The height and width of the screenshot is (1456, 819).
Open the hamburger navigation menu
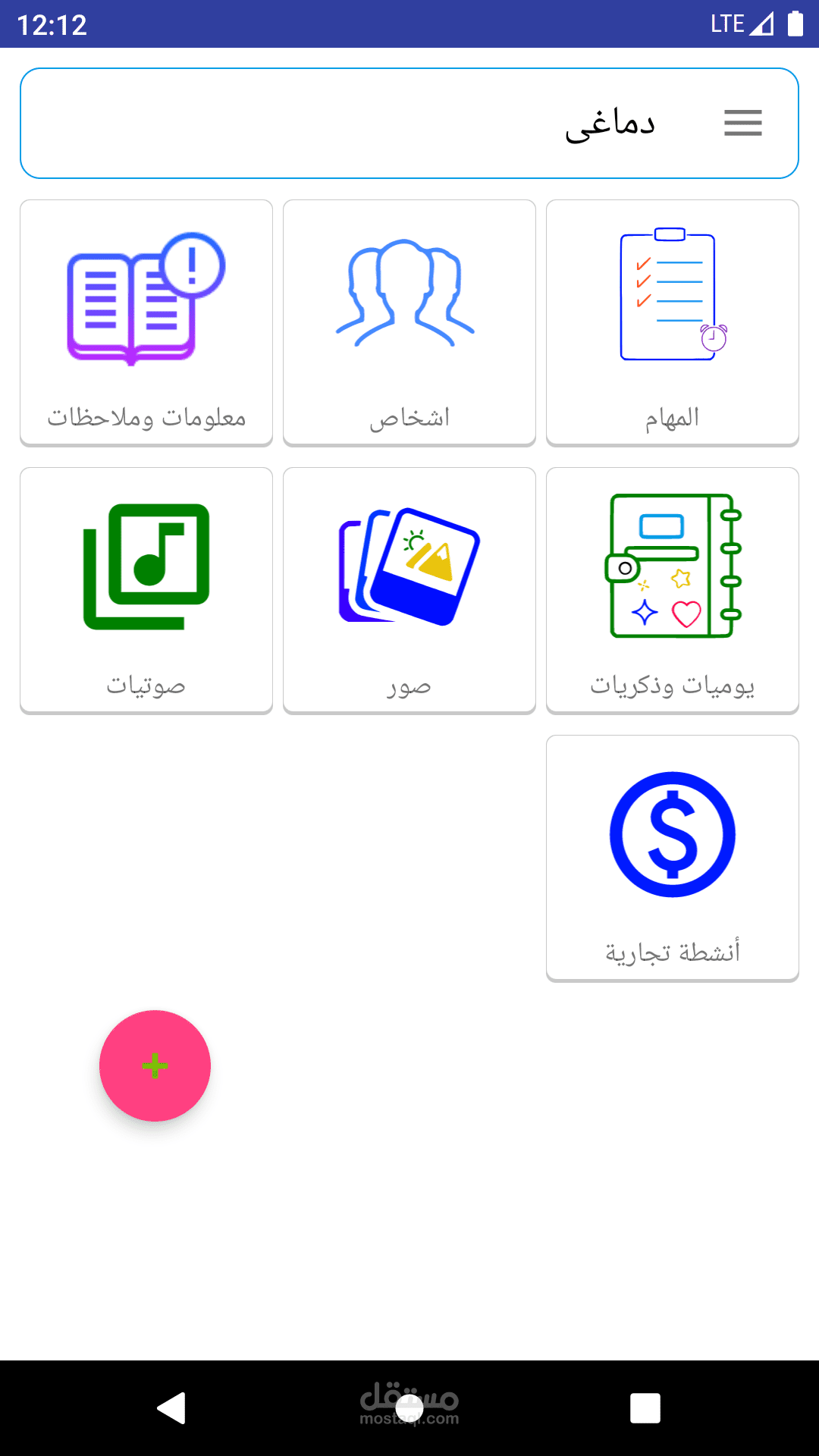pyautogui.click(x=742, y=123)
